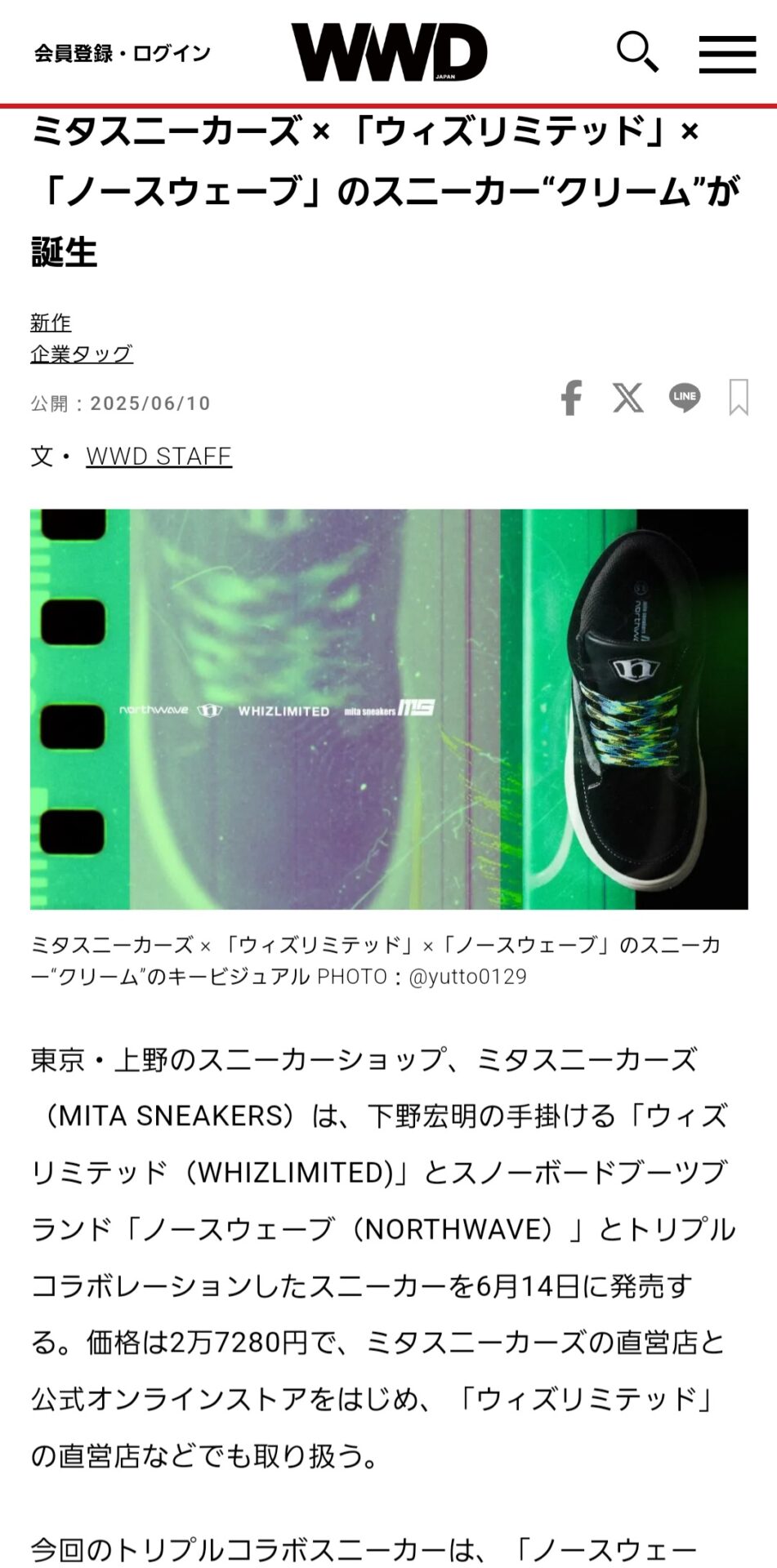Open WWD STAFF author page
Viewport: 777px width, 1568px height.
click(x=159, y=456)
